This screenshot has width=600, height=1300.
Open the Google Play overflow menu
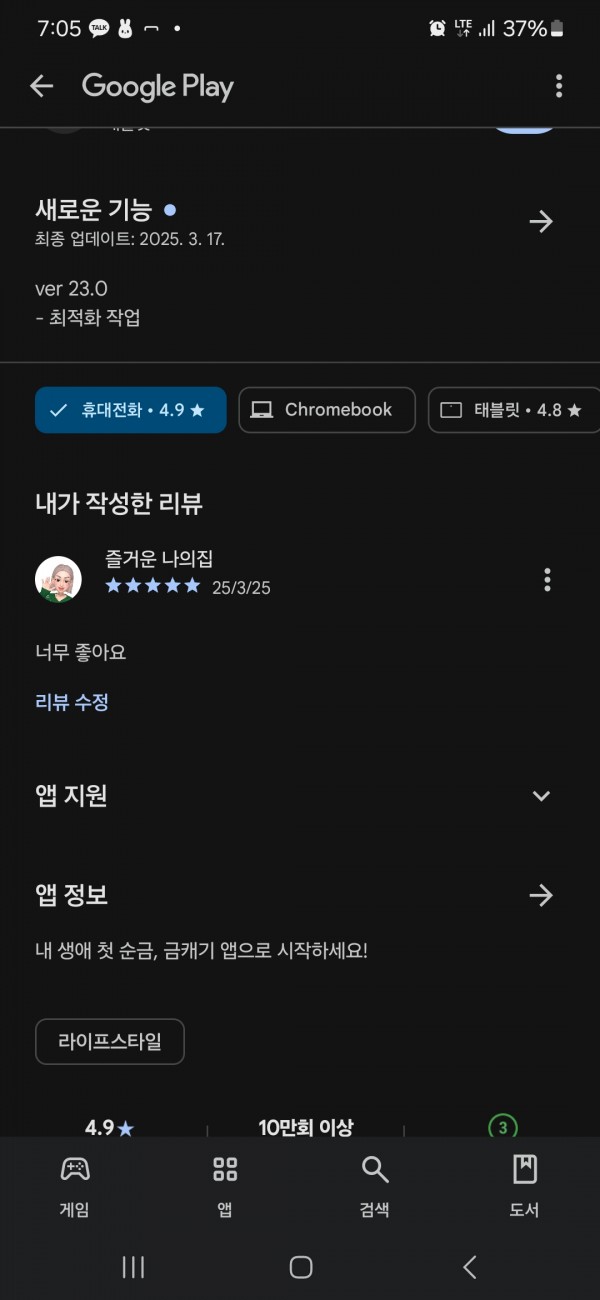(x=559, y=86)
